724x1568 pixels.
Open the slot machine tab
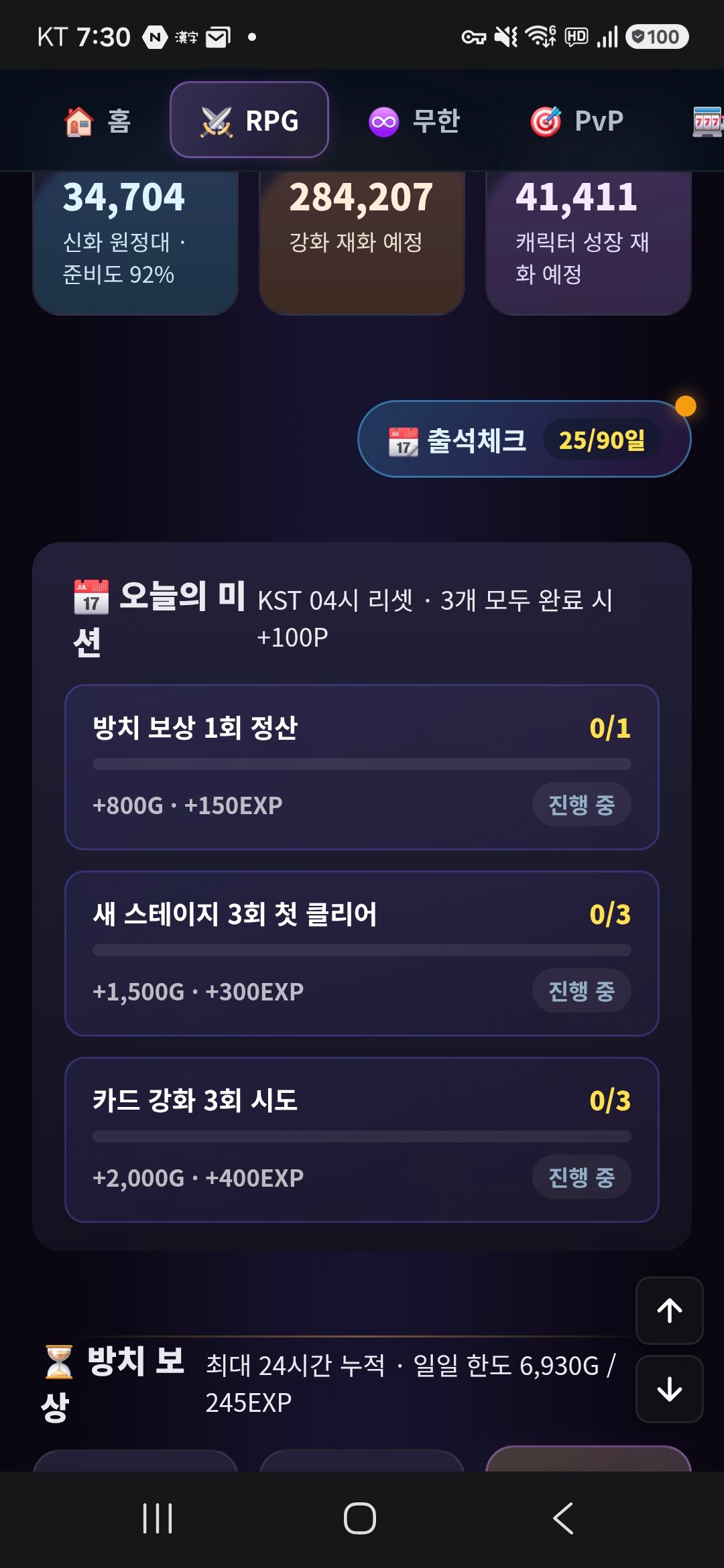pos(707,121)
